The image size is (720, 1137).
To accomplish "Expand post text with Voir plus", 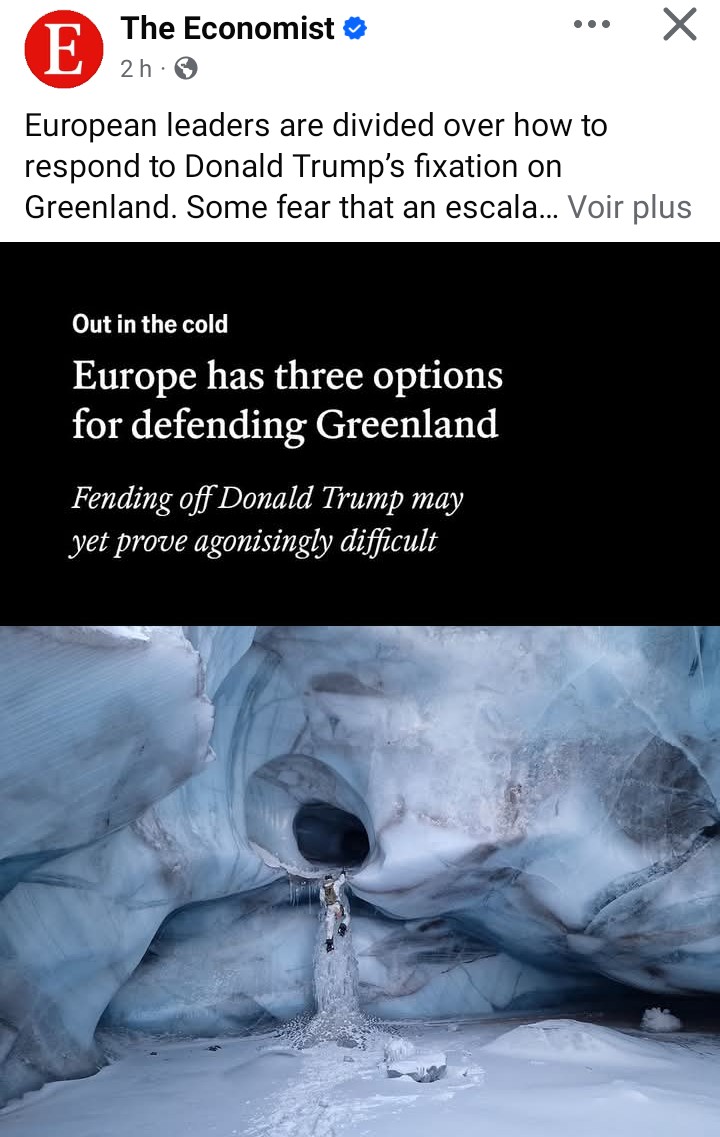I will coord(629,207).
